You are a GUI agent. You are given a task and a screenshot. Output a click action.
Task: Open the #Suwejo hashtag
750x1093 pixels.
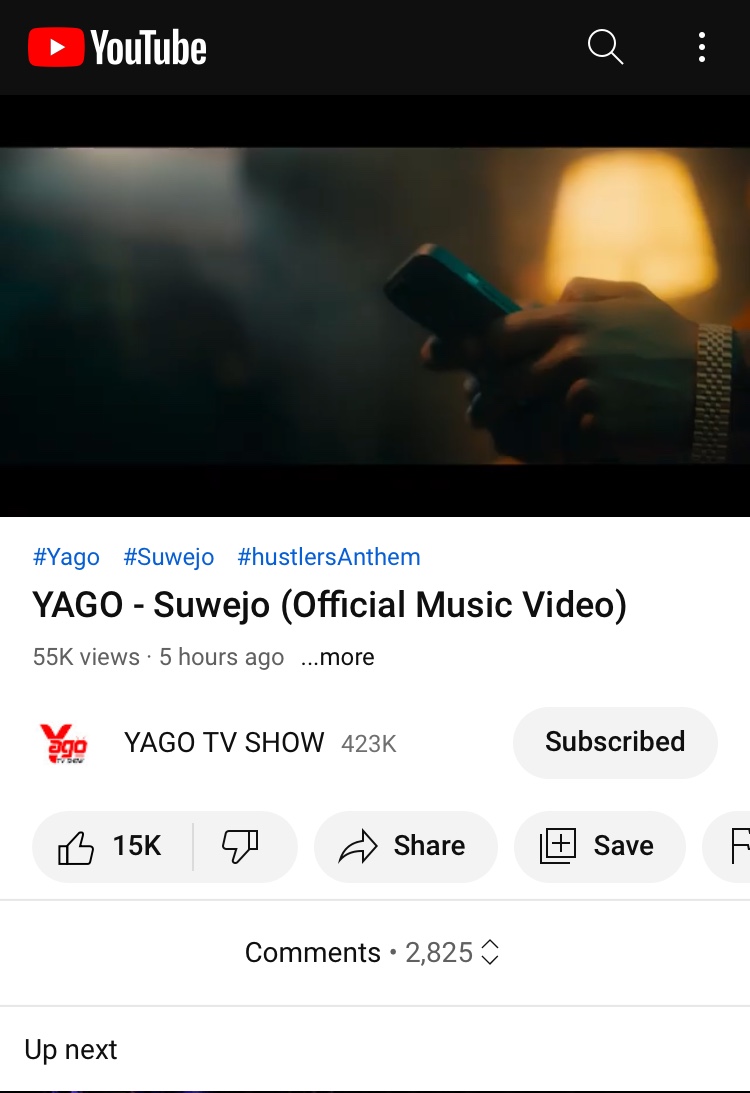[169, 557]
